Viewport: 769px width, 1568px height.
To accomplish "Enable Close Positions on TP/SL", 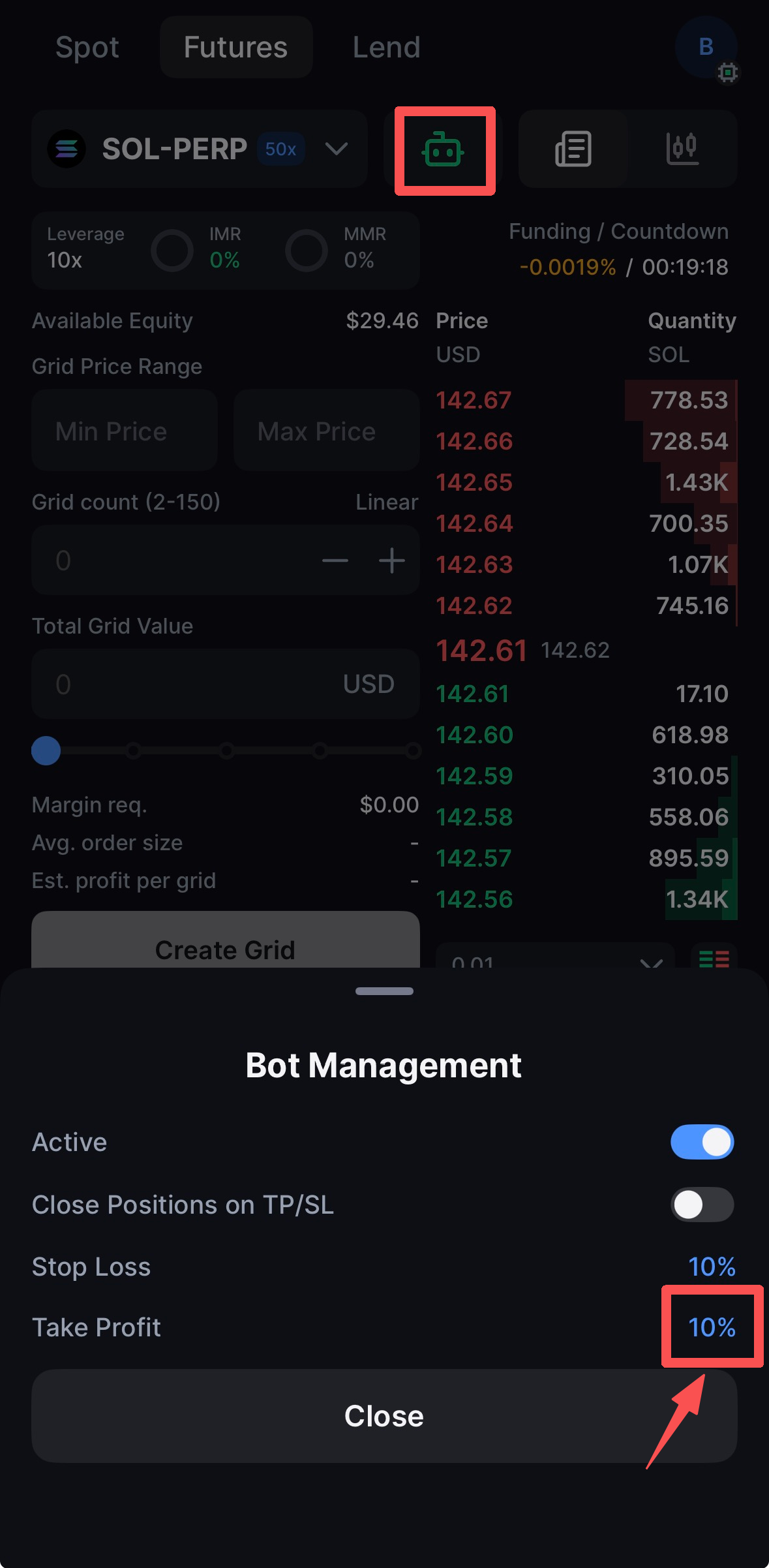I will (702, 1205).
